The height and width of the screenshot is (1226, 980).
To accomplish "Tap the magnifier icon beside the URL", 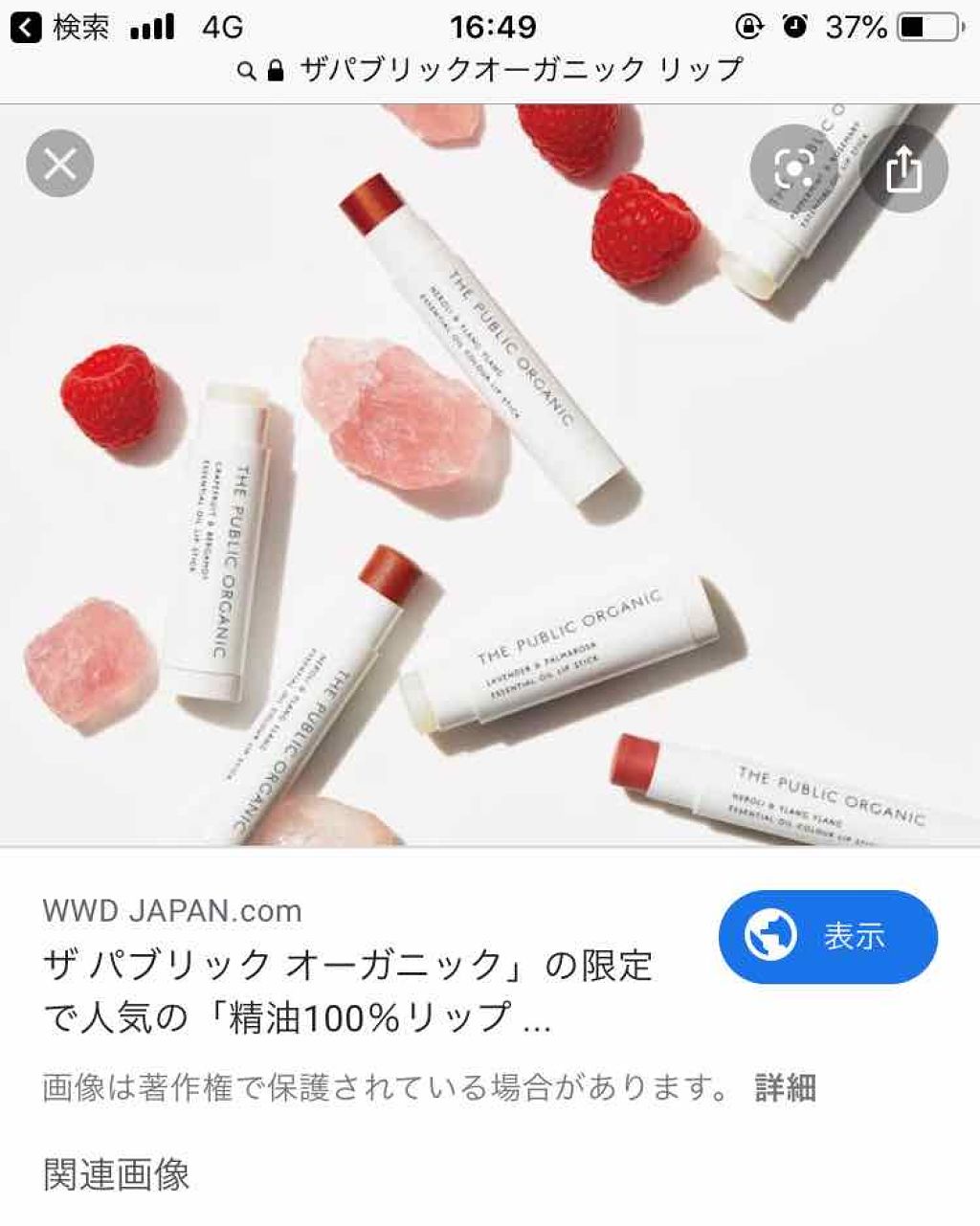I will (246, 68).
